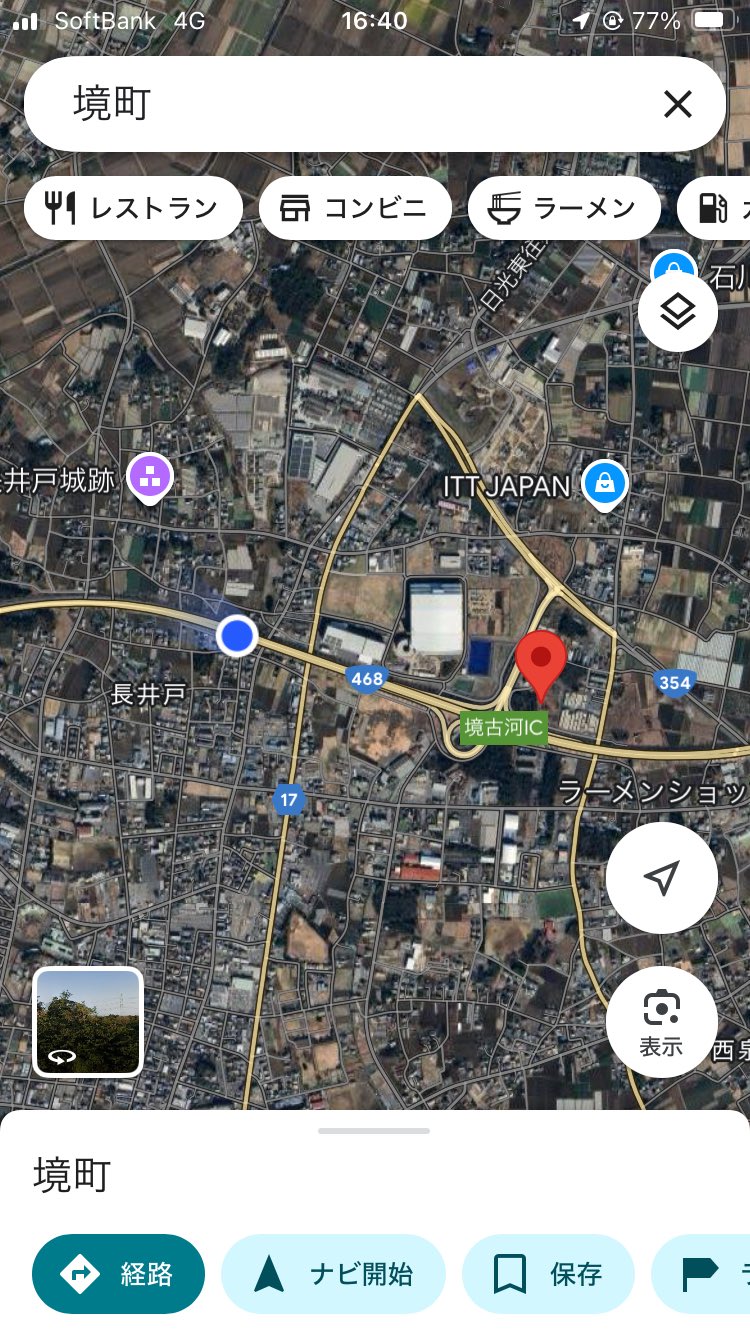Save this place with 保存

coord(548,1274)
